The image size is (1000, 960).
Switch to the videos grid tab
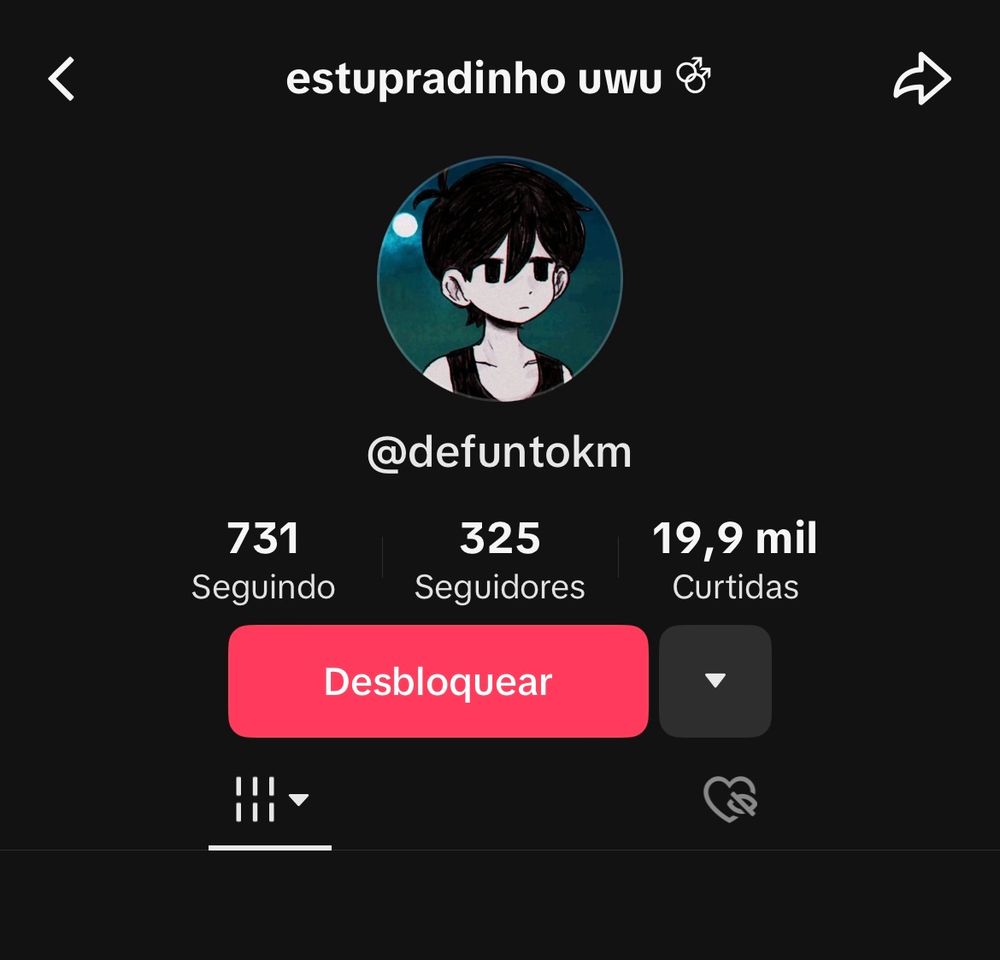tap(269, 800)
